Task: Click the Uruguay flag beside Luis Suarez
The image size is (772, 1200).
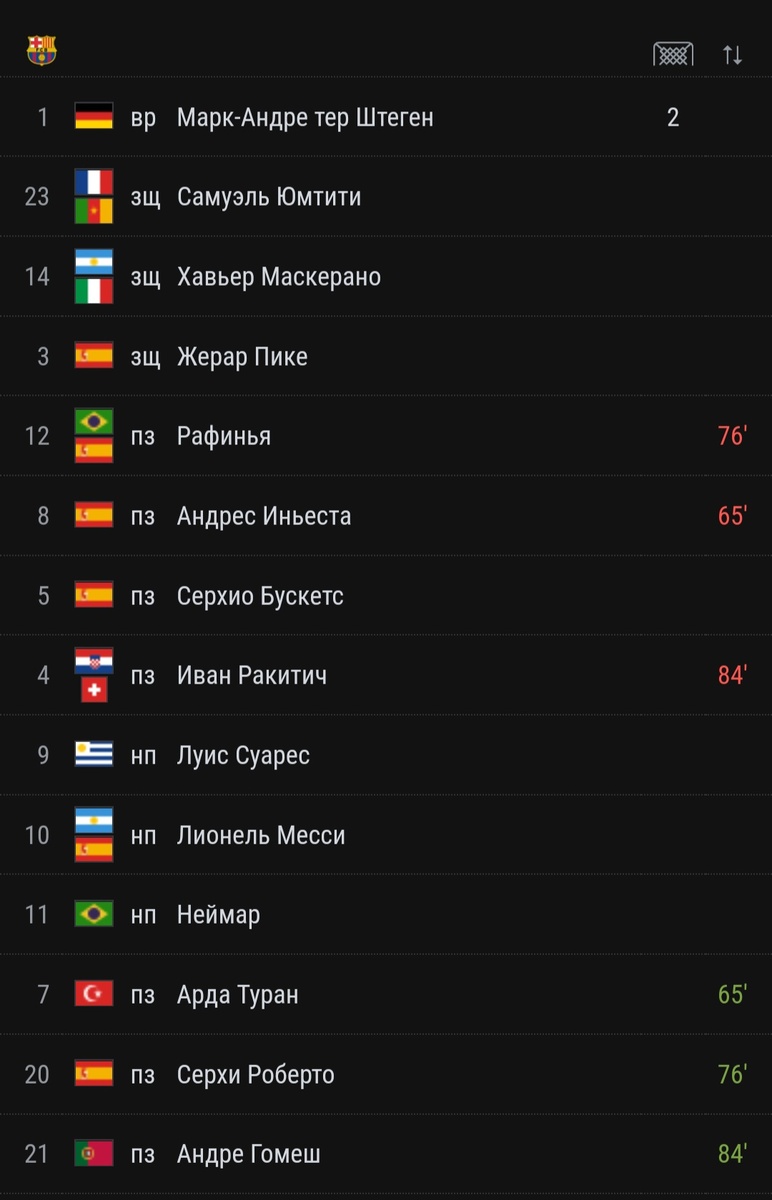Action: tap(93, 755)
